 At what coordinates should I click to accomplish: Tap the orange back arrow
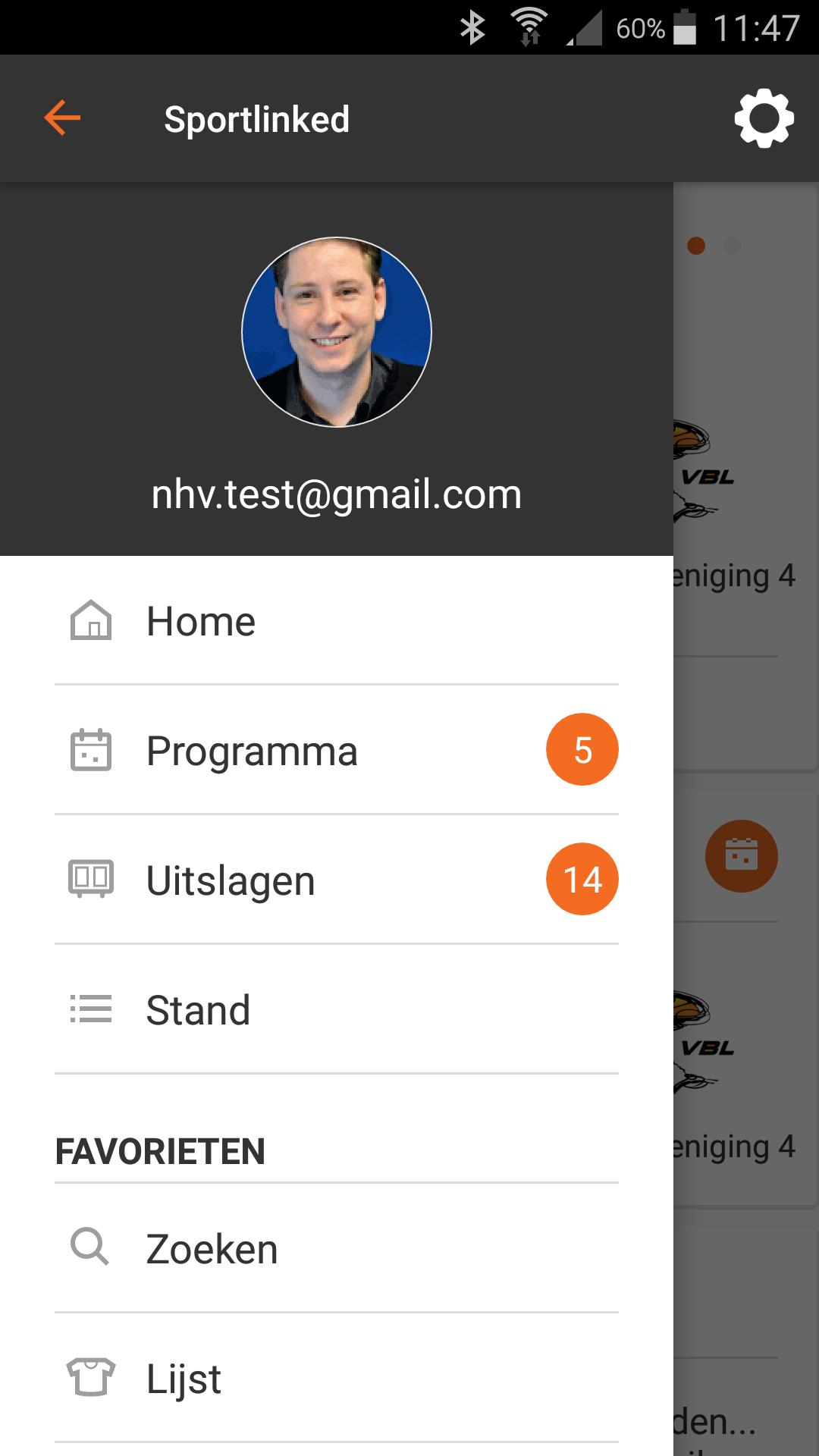pos(62,118)
